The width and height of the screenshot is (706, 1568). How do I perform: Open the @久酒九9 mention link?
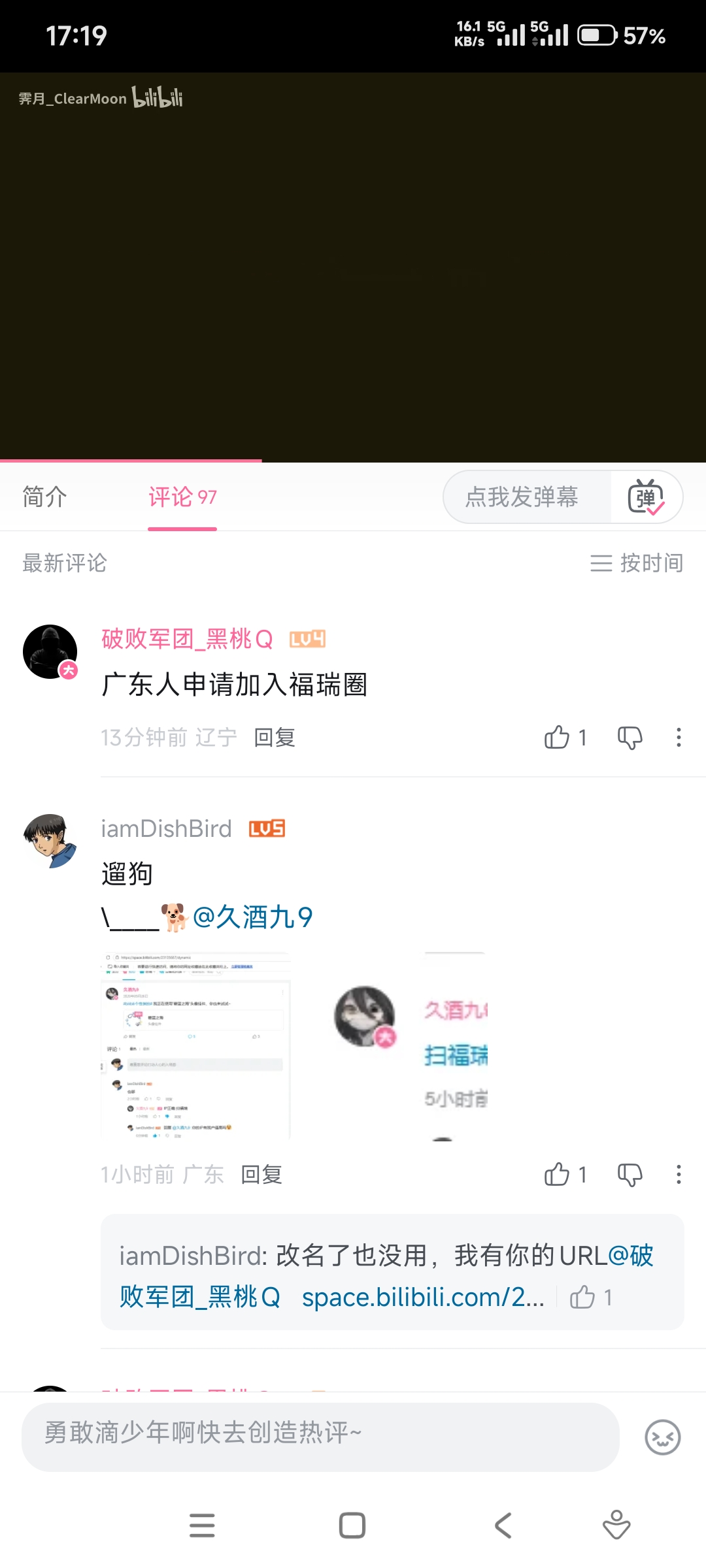tap(252, 917)
